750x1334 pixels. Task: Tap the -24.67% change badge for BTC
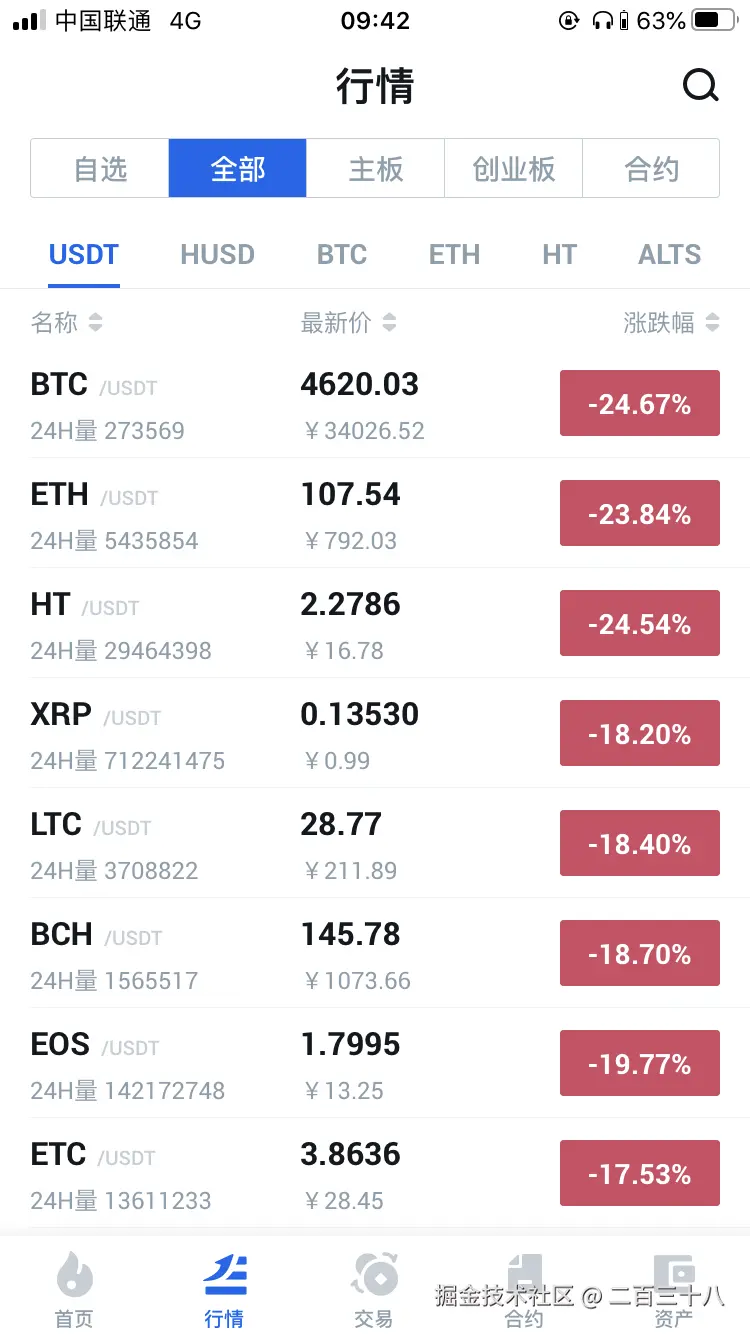point(639,403)
